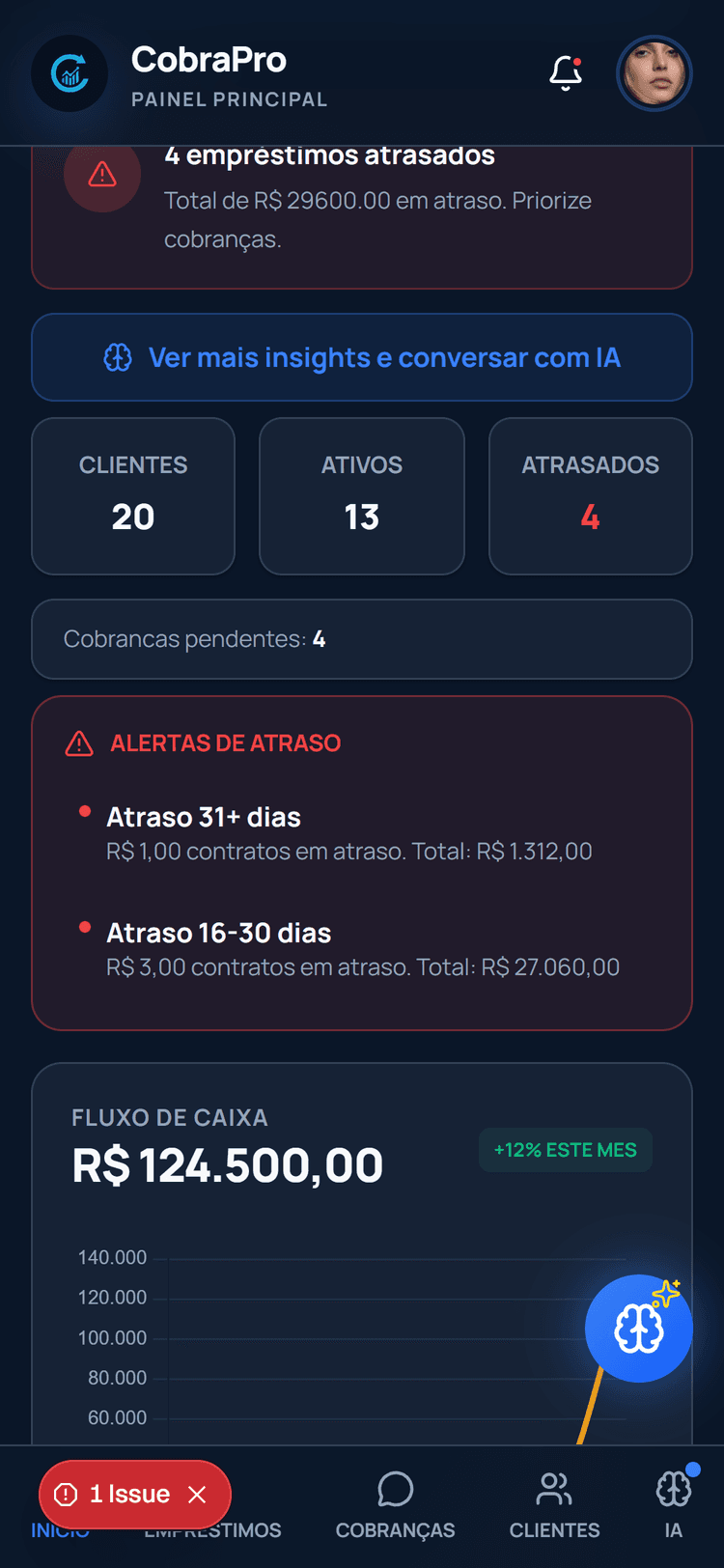
Task: Click the alert icon beside empréstimos atrasados
Action: 102,174
